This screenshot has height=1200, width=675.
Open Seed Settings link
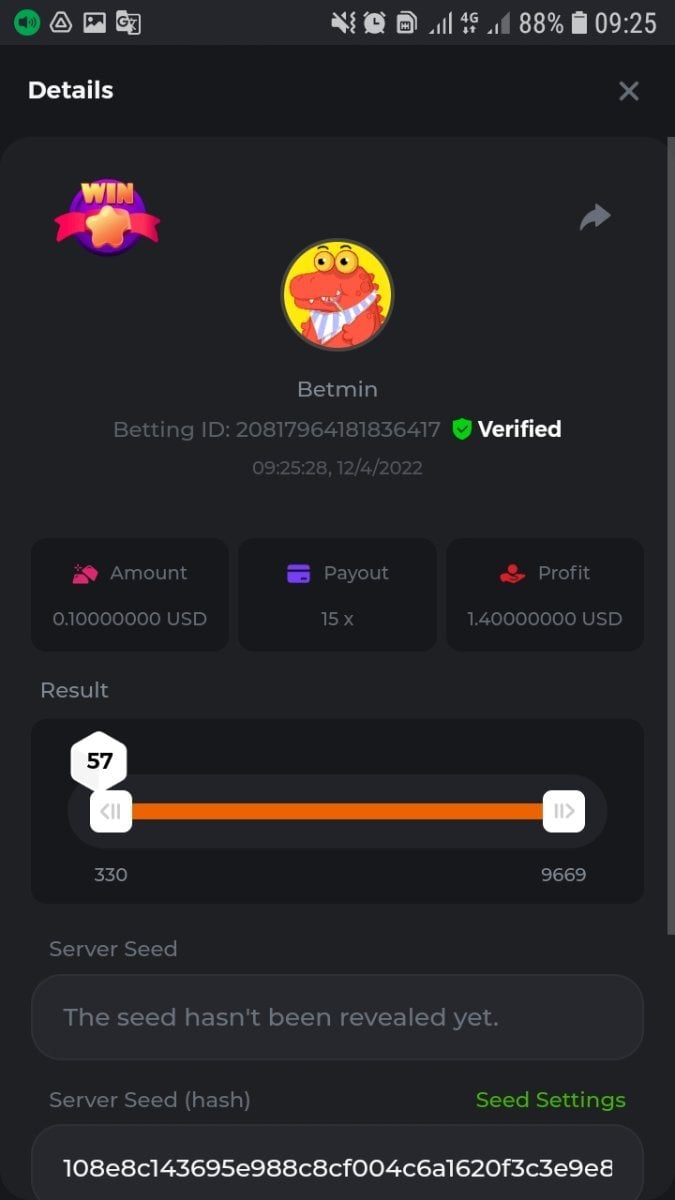[550, 1100]
